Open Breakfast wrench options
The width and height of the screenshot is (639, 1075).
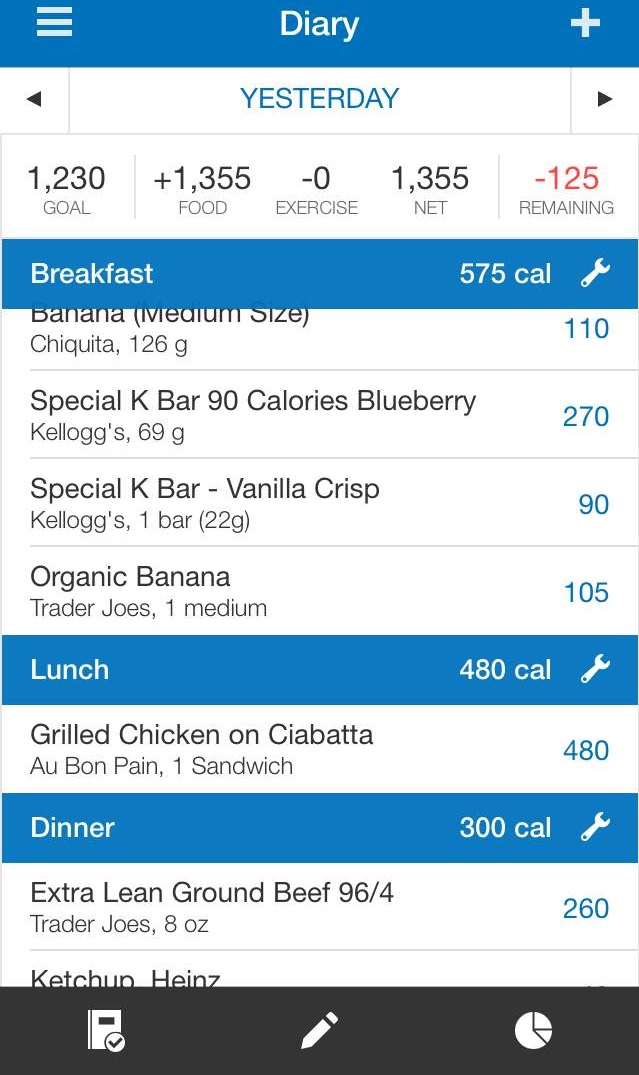click(595, 273)
